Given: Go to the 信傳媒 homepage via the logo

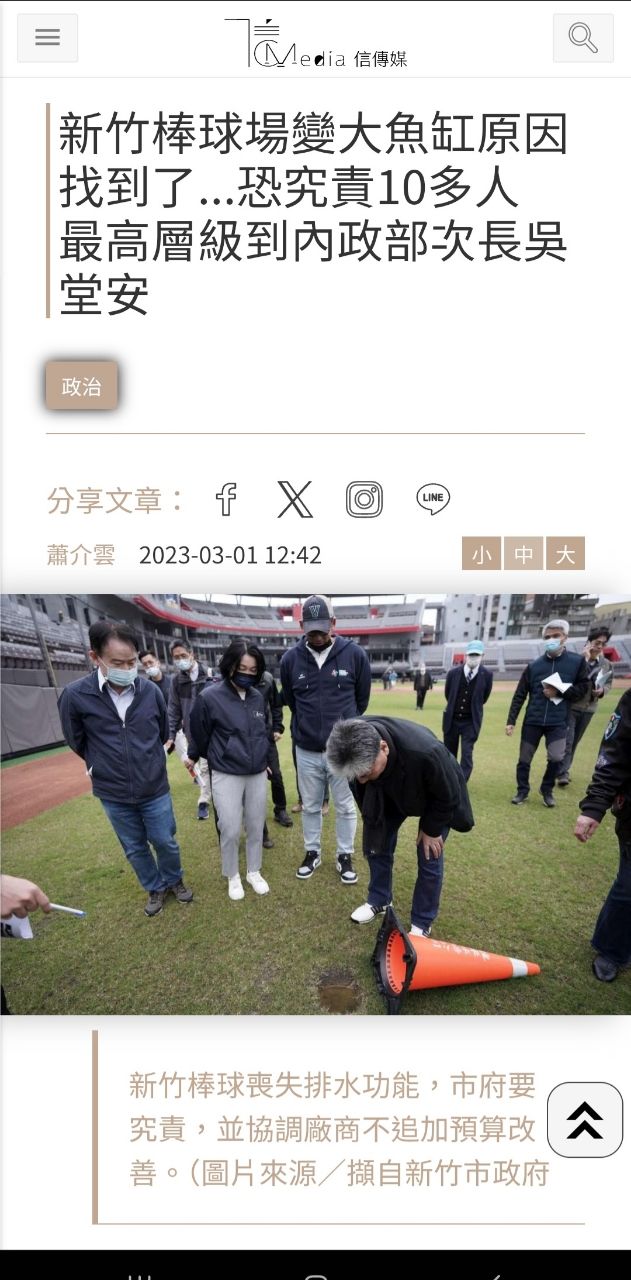Looking at the screenshot, I should click(316, 44).
